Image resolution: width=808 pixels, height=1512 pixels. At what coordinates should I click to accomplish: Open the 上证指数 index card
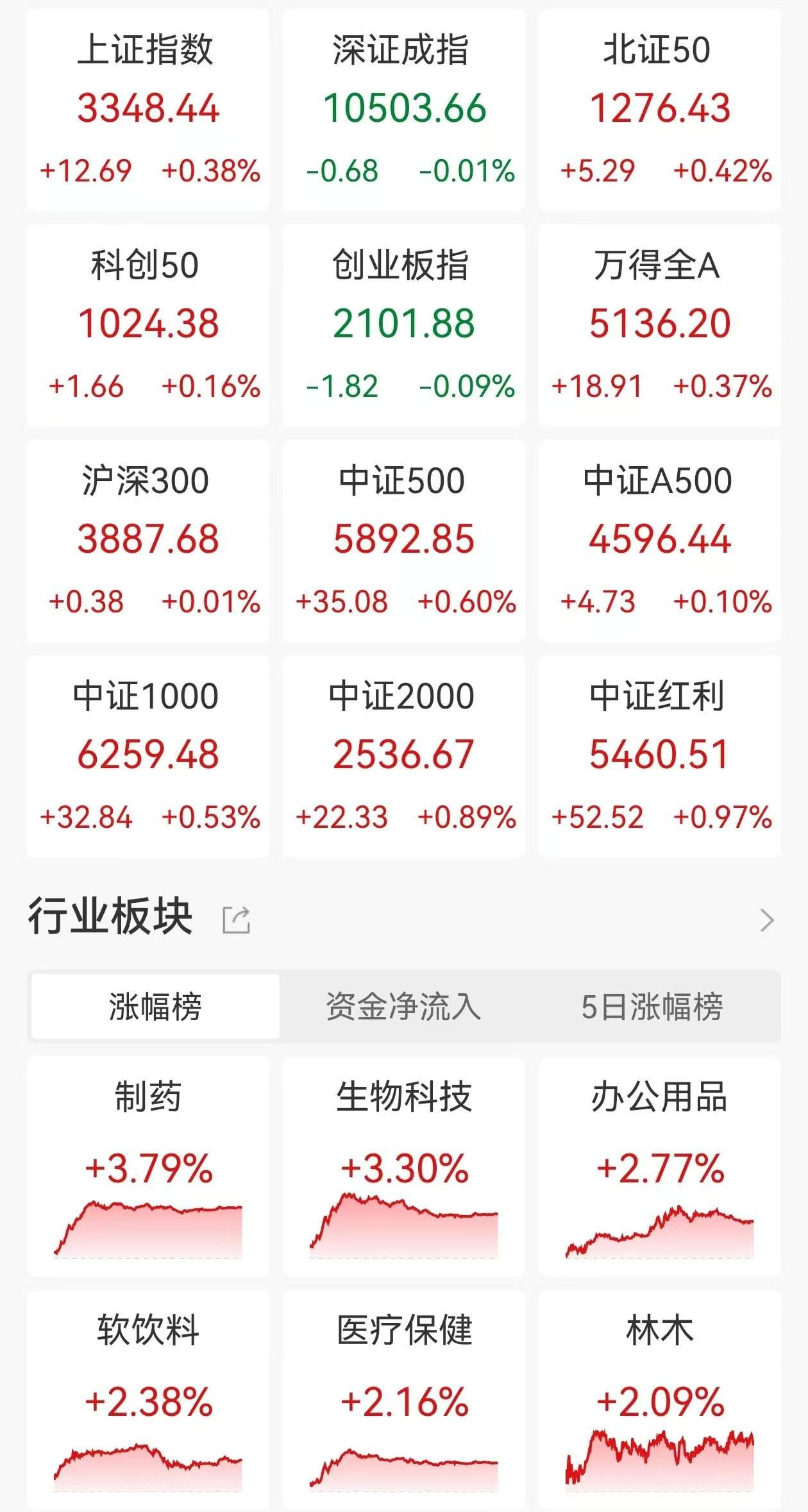coord(148,109)
